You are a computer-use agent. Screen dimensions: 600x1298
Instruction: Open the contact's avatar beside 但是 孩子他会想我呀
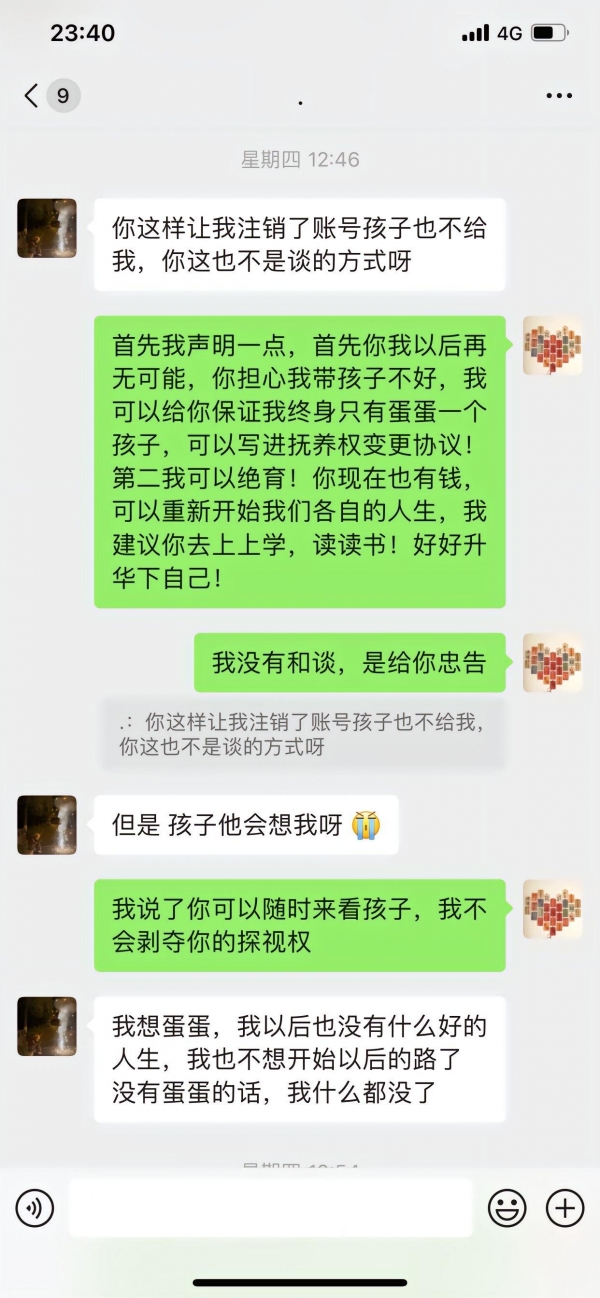(x=47, y=825)
